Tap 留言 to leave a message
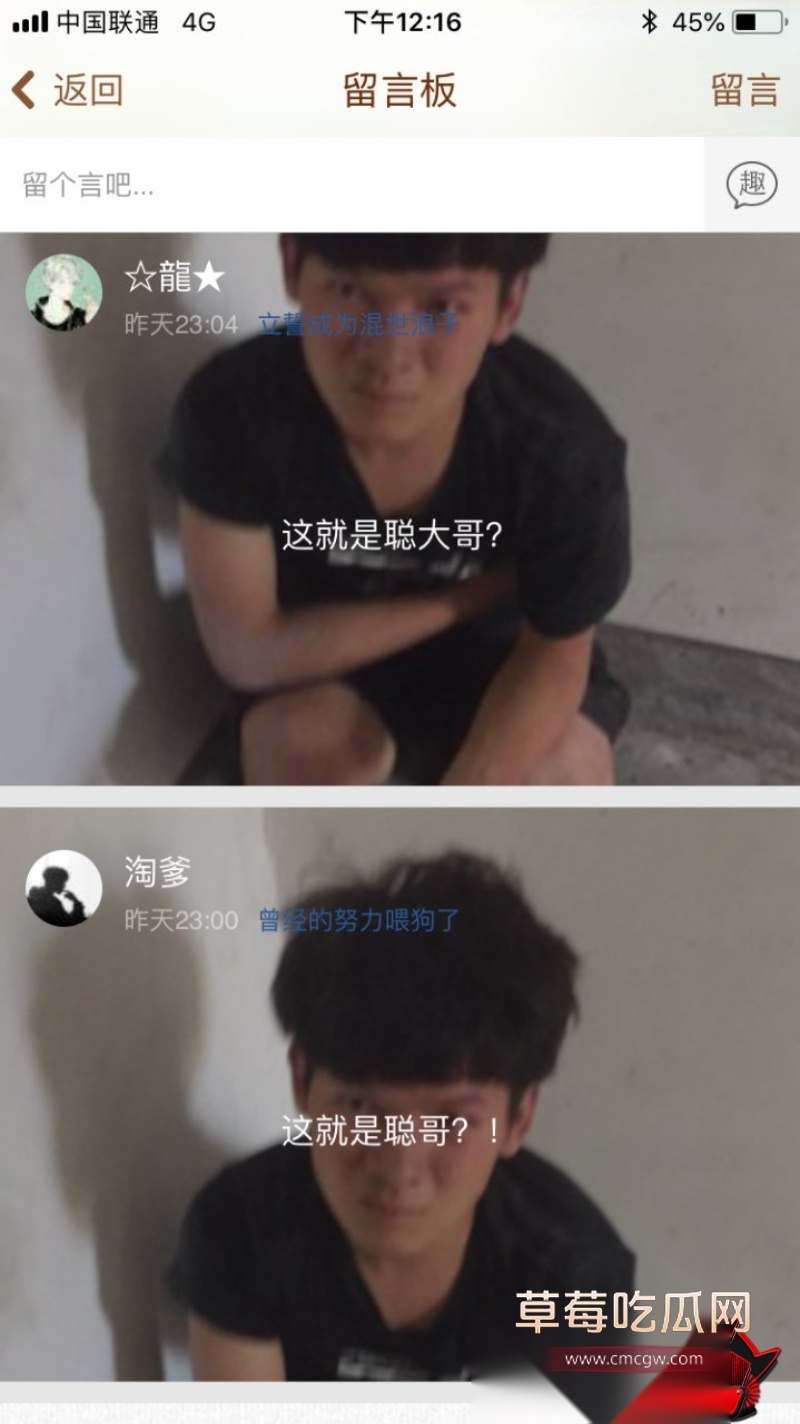Screen dimensions: 800x1424 (x=745, y=90)
